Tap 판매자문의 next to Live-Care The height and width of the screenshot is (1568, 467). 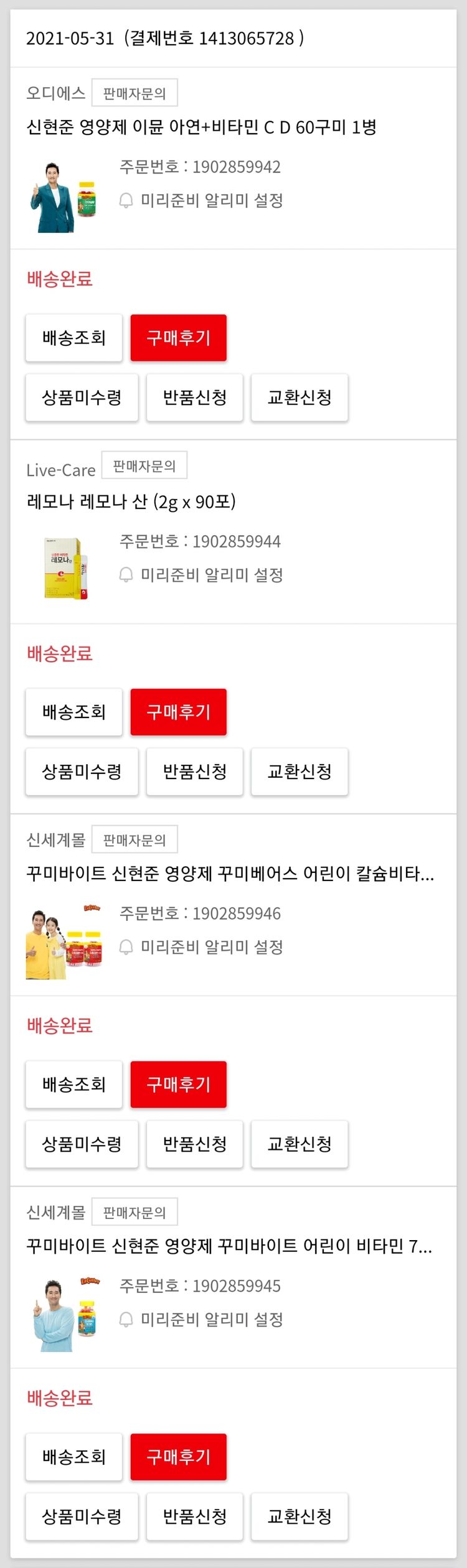(144, 465)
